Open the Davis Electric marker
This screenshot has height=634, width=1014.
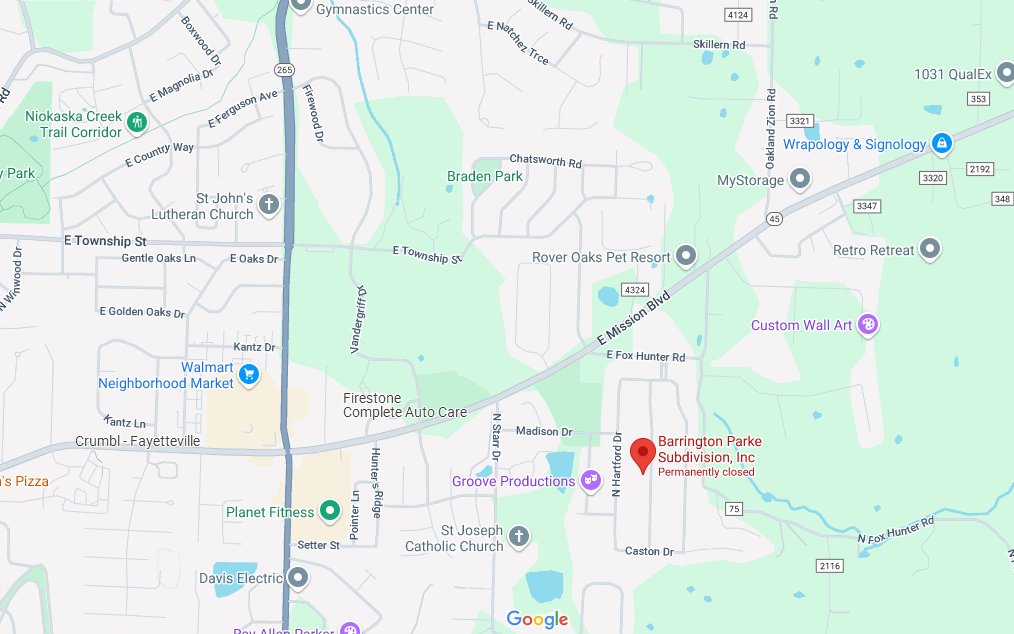pos(298,578)
